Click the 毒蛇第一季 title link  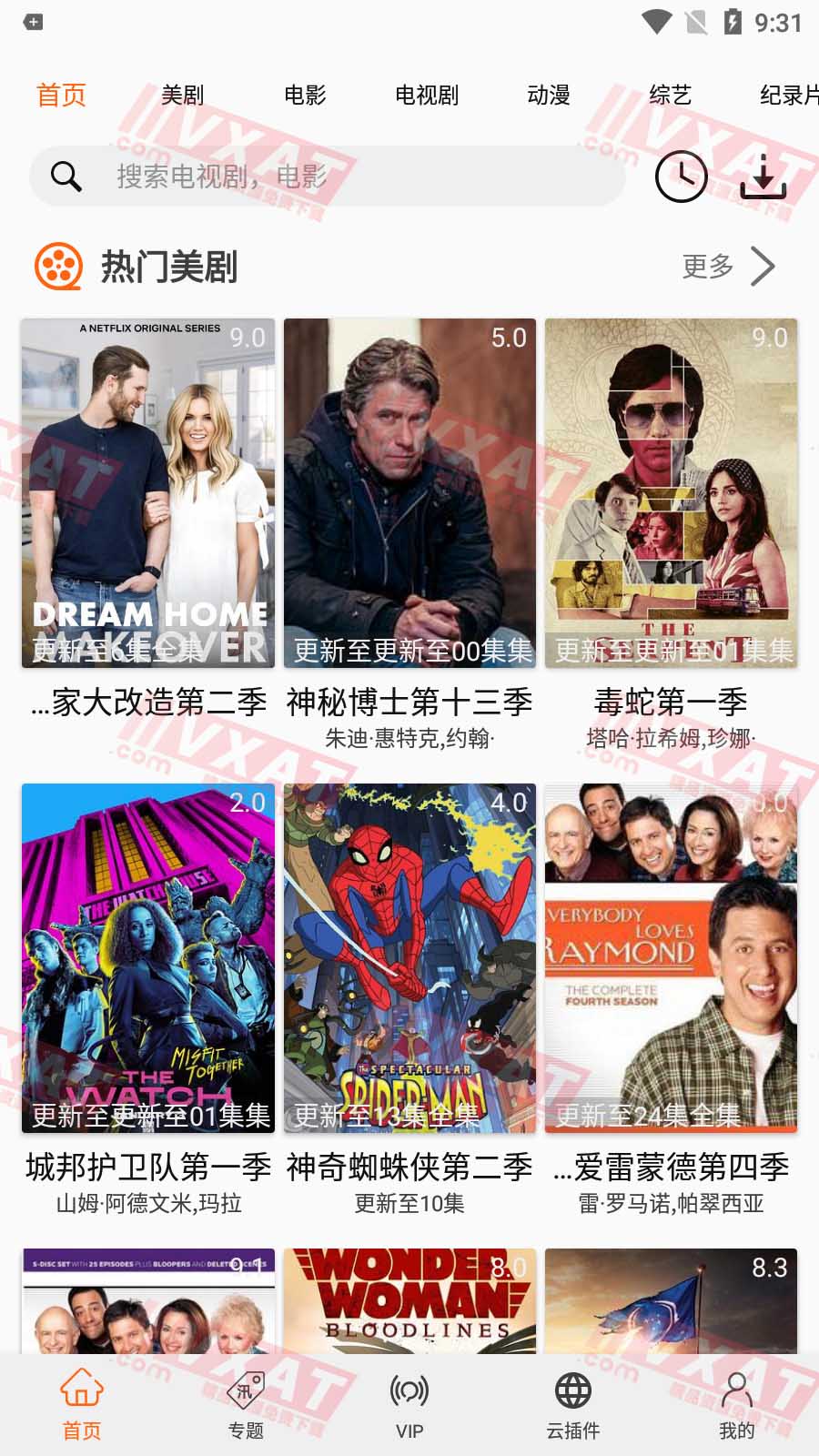(670, 702)
